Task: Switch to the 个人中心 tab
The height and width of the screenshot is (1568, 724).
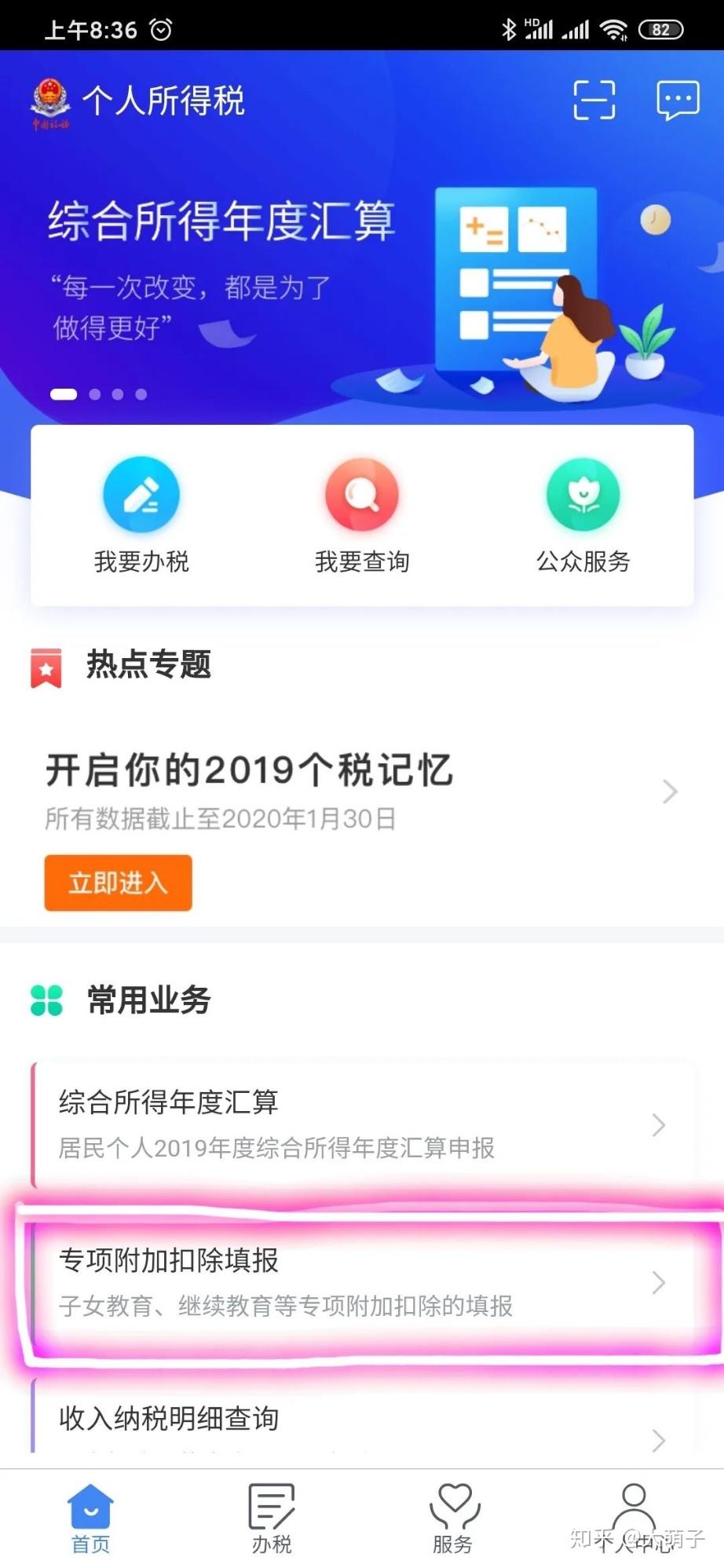Action: tap(634, 1519)
